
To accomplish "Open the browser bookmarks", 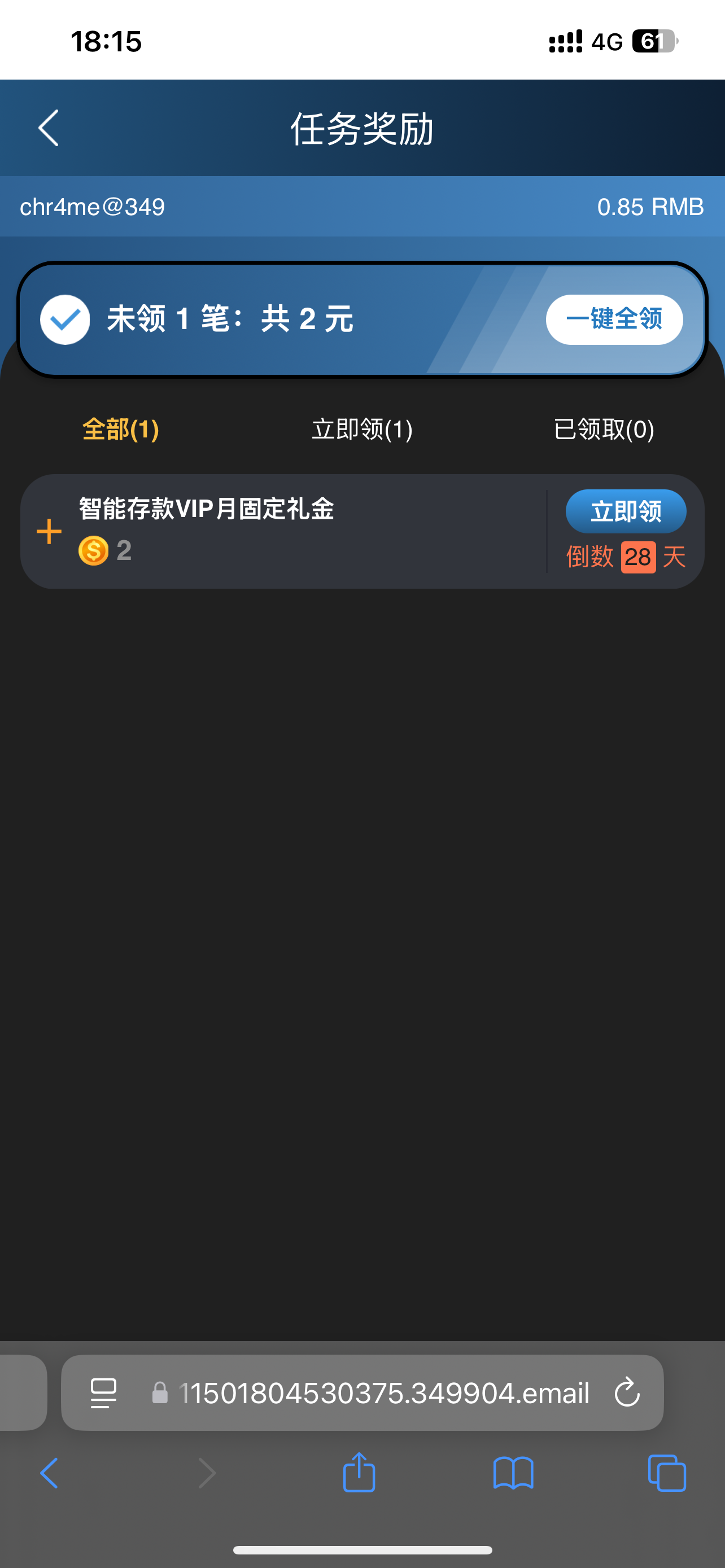I will click(x=513, y=1474).
